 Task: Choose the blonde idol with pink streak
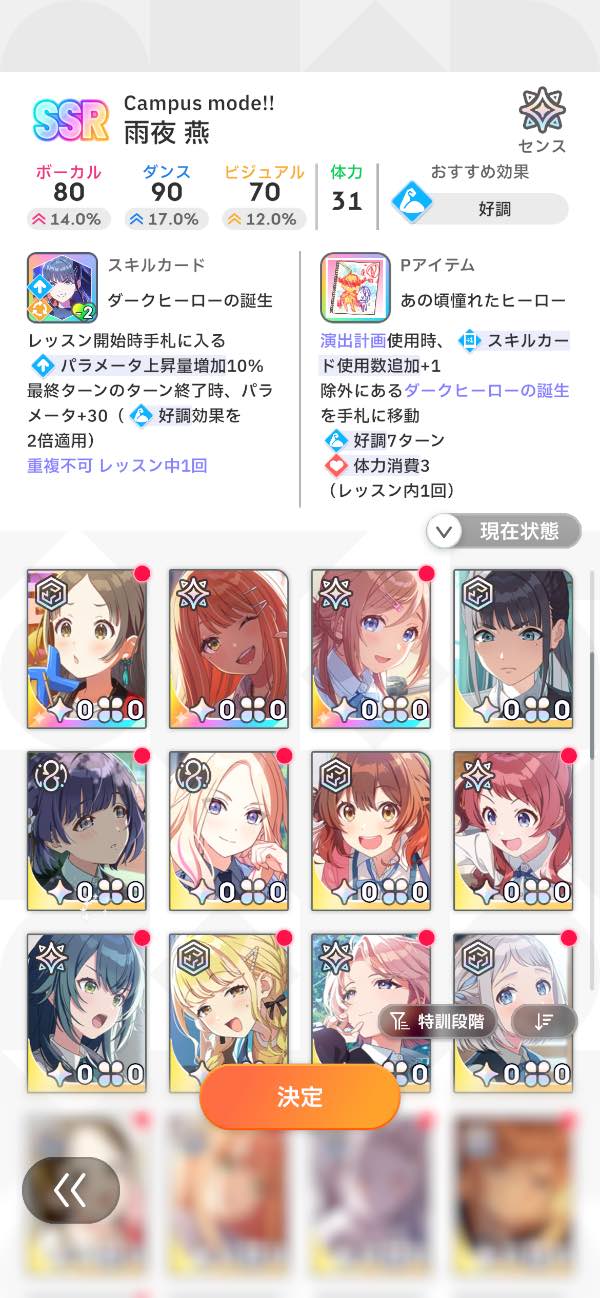click(x=229, y=829)
